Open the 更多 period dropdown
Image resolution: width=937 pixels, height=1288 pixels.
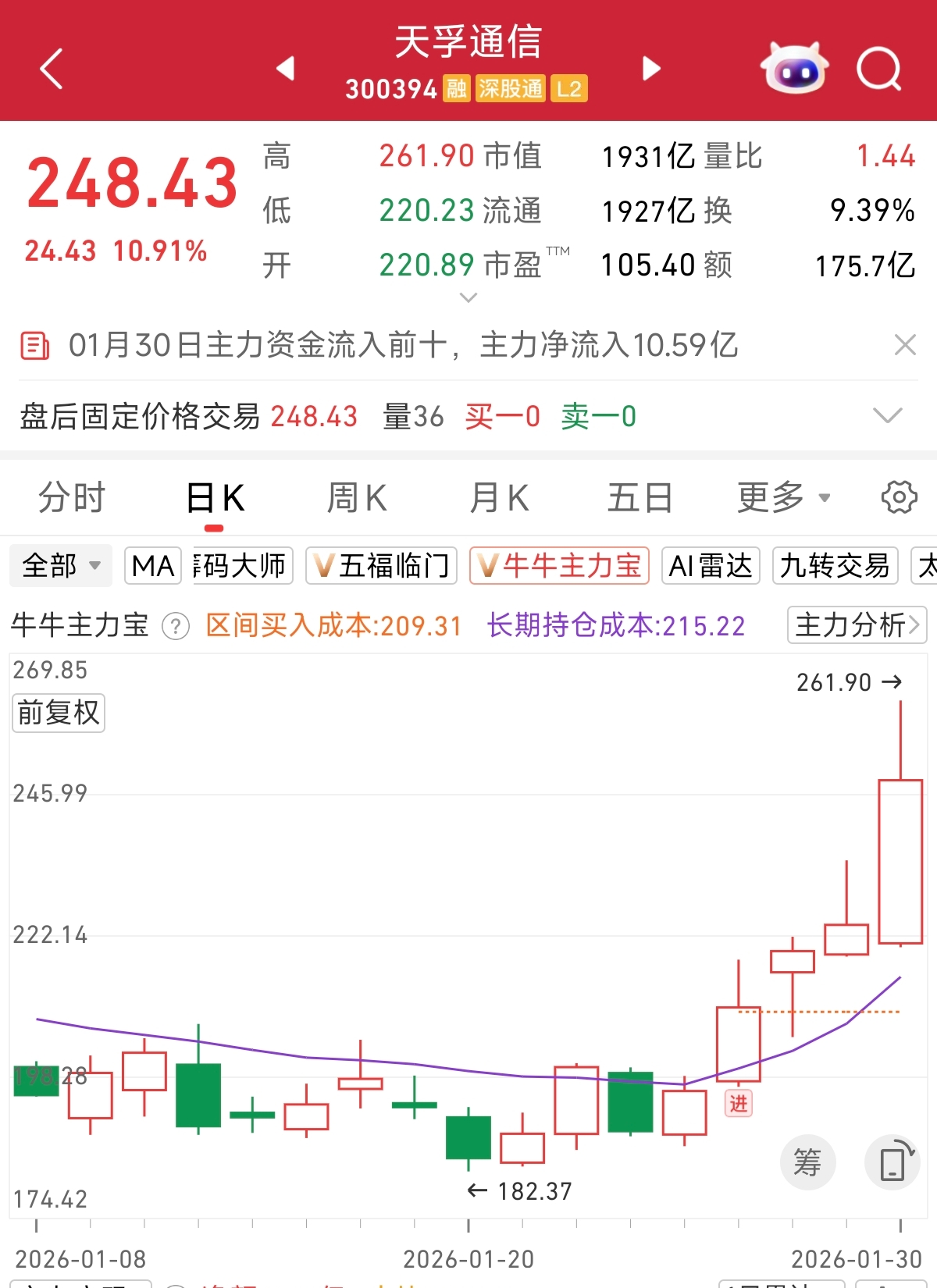tap(783, 497)
